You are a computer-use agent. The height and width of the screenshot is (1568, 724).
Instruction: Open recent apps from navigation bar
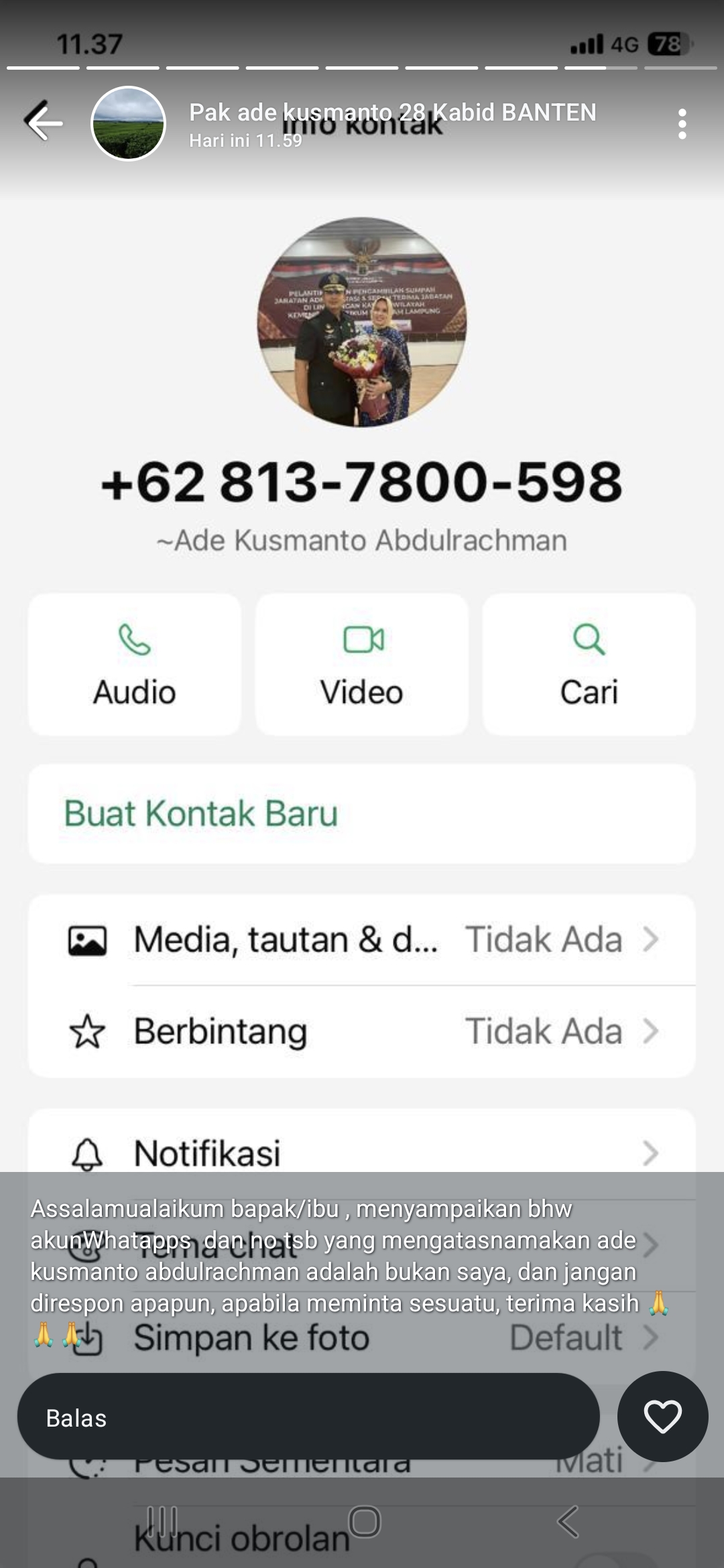[x=162, y=1521]
